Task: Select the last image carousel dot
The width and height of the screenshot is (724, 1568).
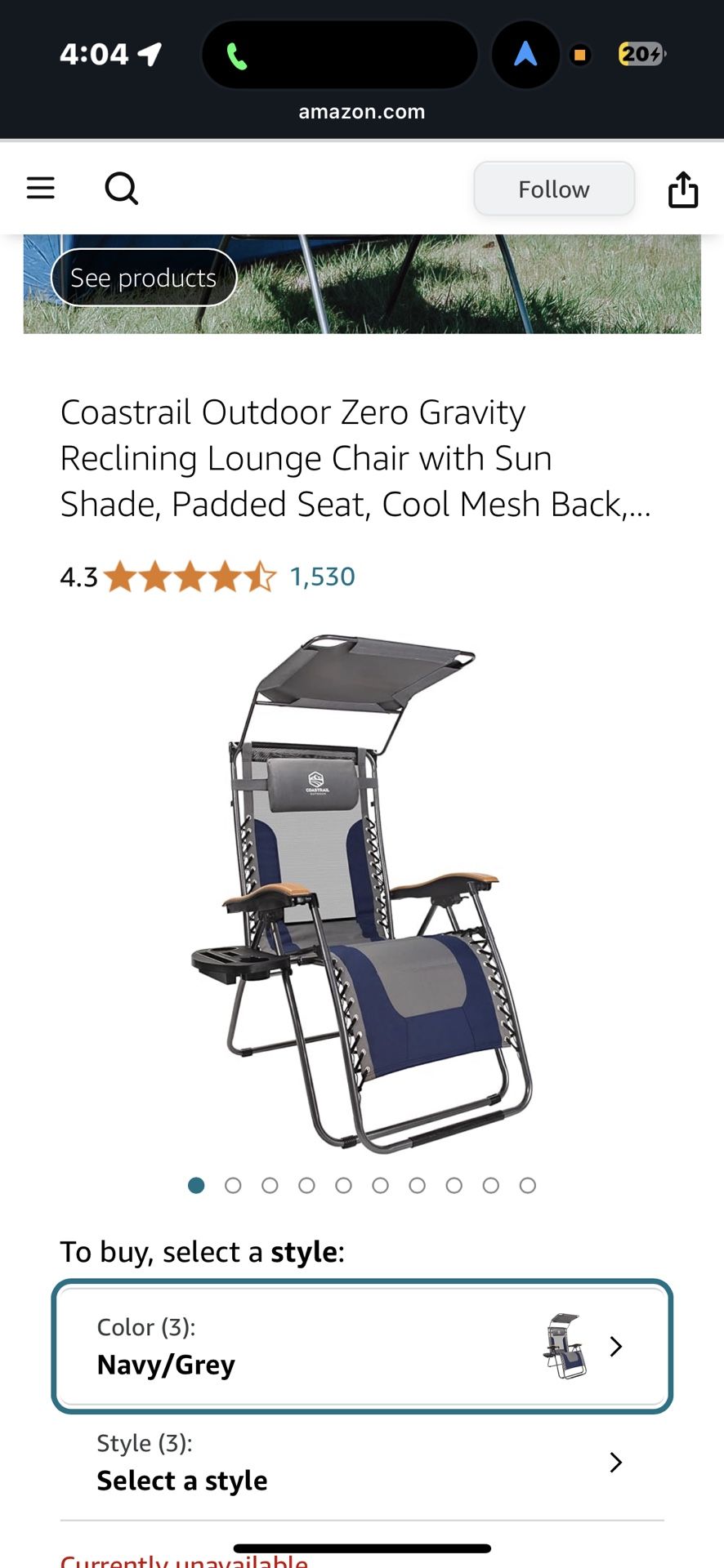Action: click(x=528, y=1185)
